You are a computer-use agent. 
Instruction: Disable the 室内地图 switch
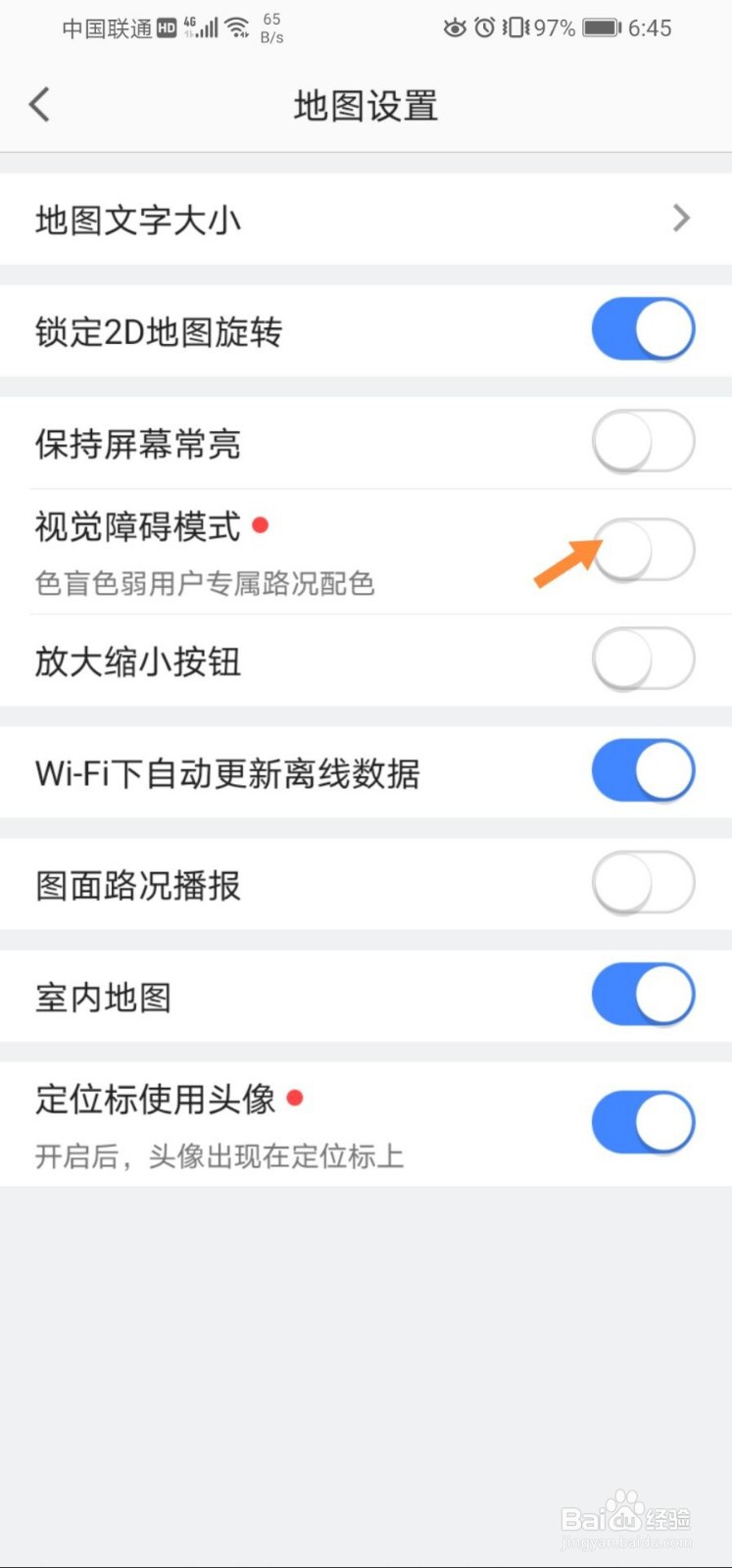tap(643, 994)
